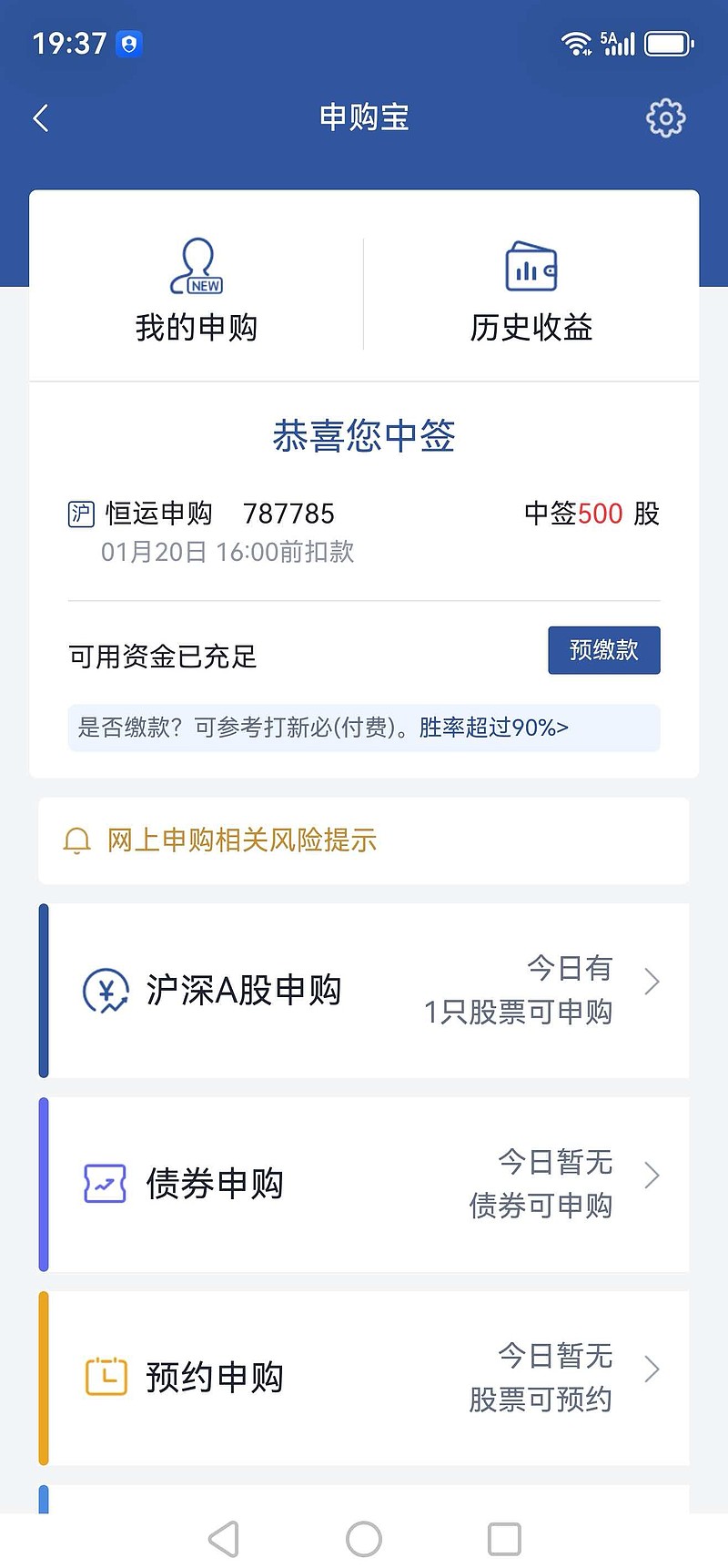Expand the 预约申购 row chevron
728x1568 pixels.
coord(652,1369)
